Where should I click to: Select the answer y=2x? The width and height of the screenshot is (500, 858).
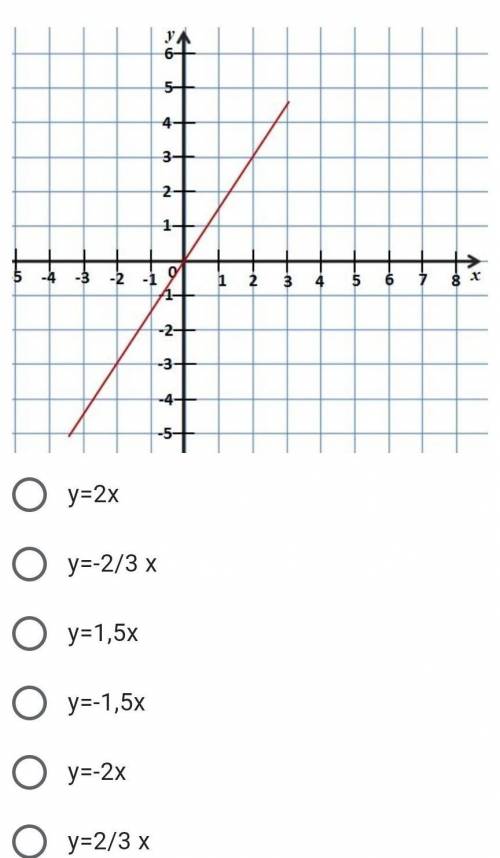coord(29,495)
